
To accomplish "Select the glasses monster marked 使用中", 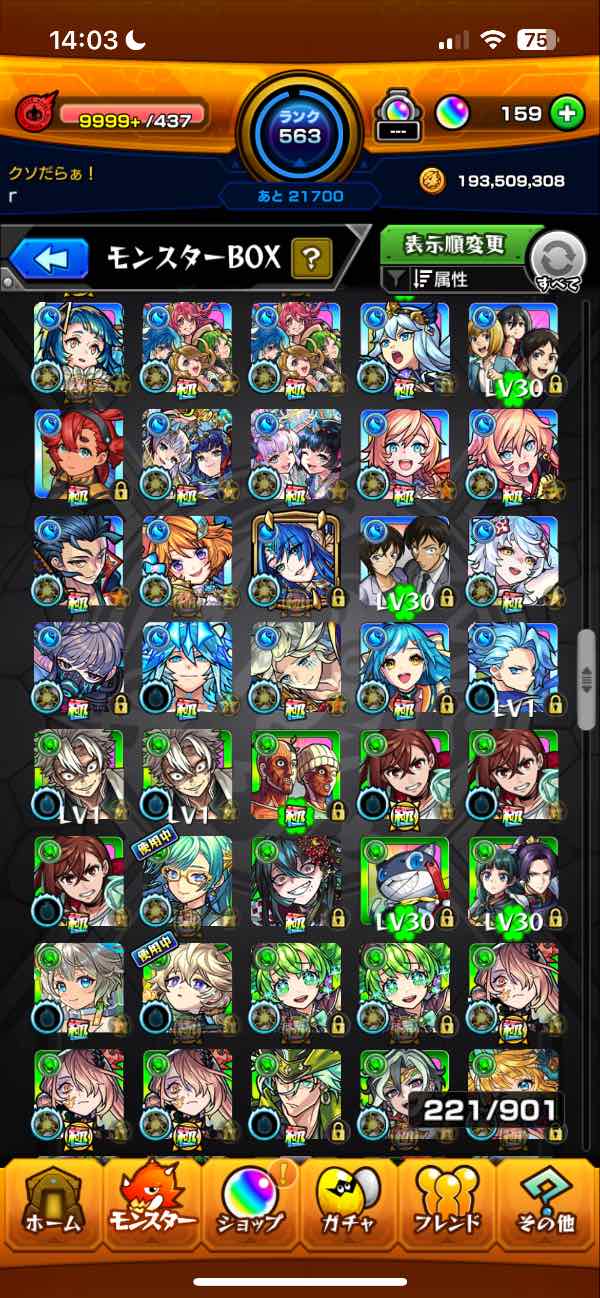I will click(187, 883).
